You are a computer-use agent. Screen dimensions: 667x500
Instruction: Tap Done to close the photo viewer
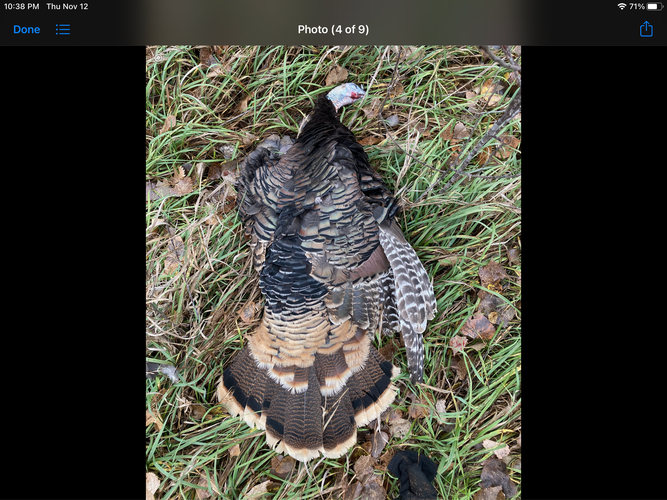[x=26, y=30]
